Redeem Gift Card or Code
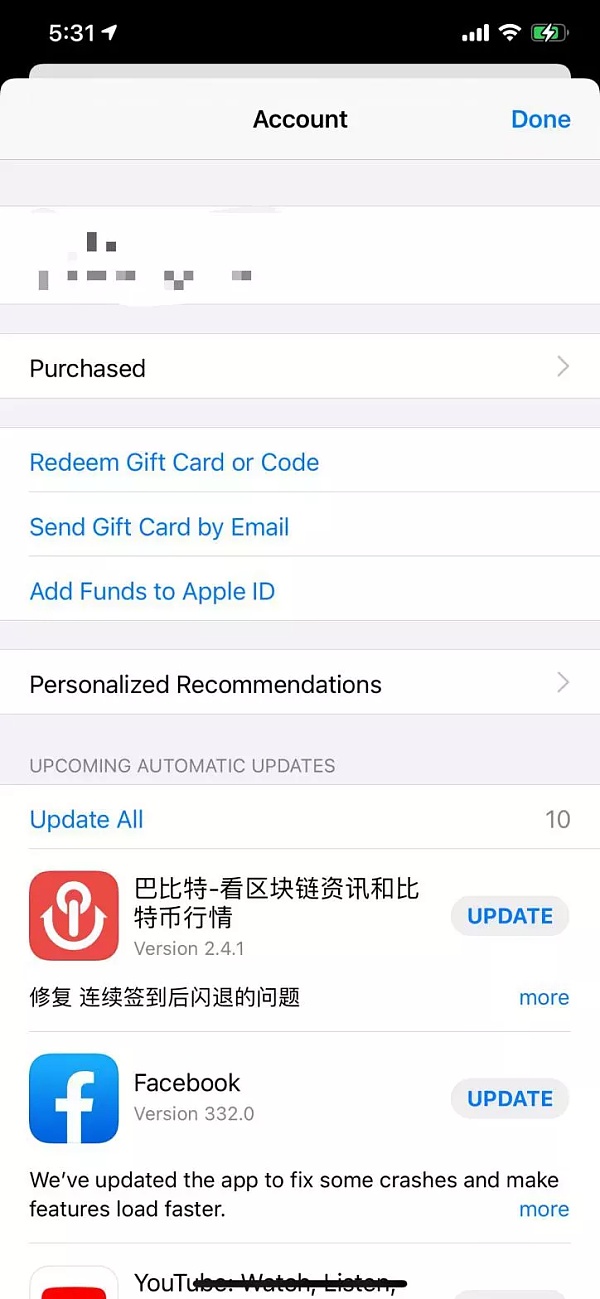This screenshot has height=1299, width=600. (174, 463)
